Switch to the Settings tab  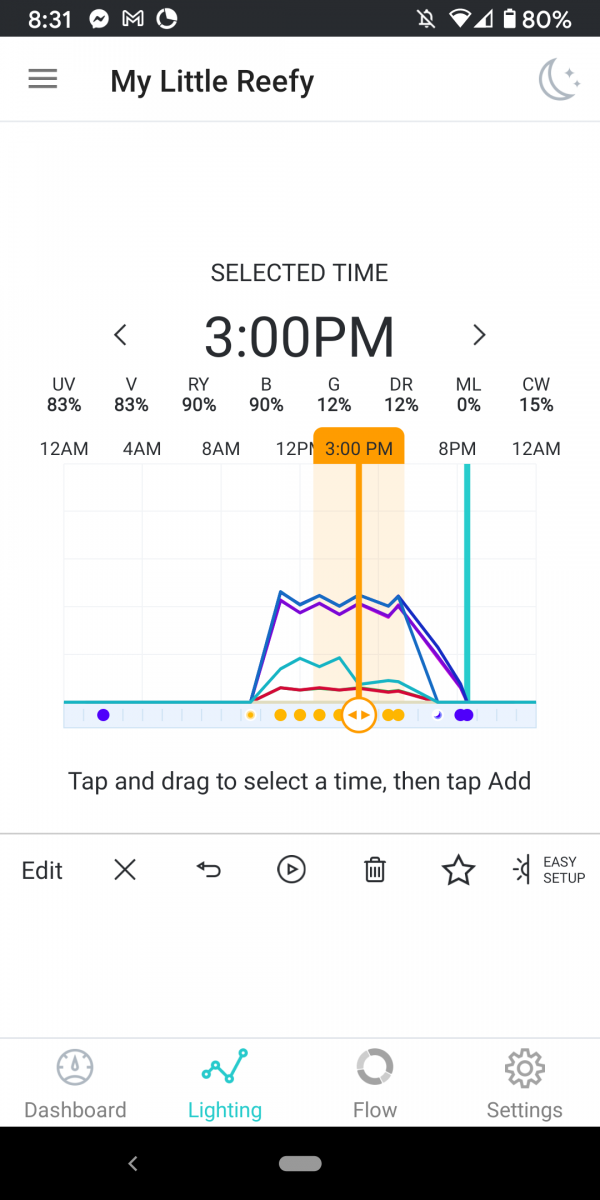tap(524, 1083)
